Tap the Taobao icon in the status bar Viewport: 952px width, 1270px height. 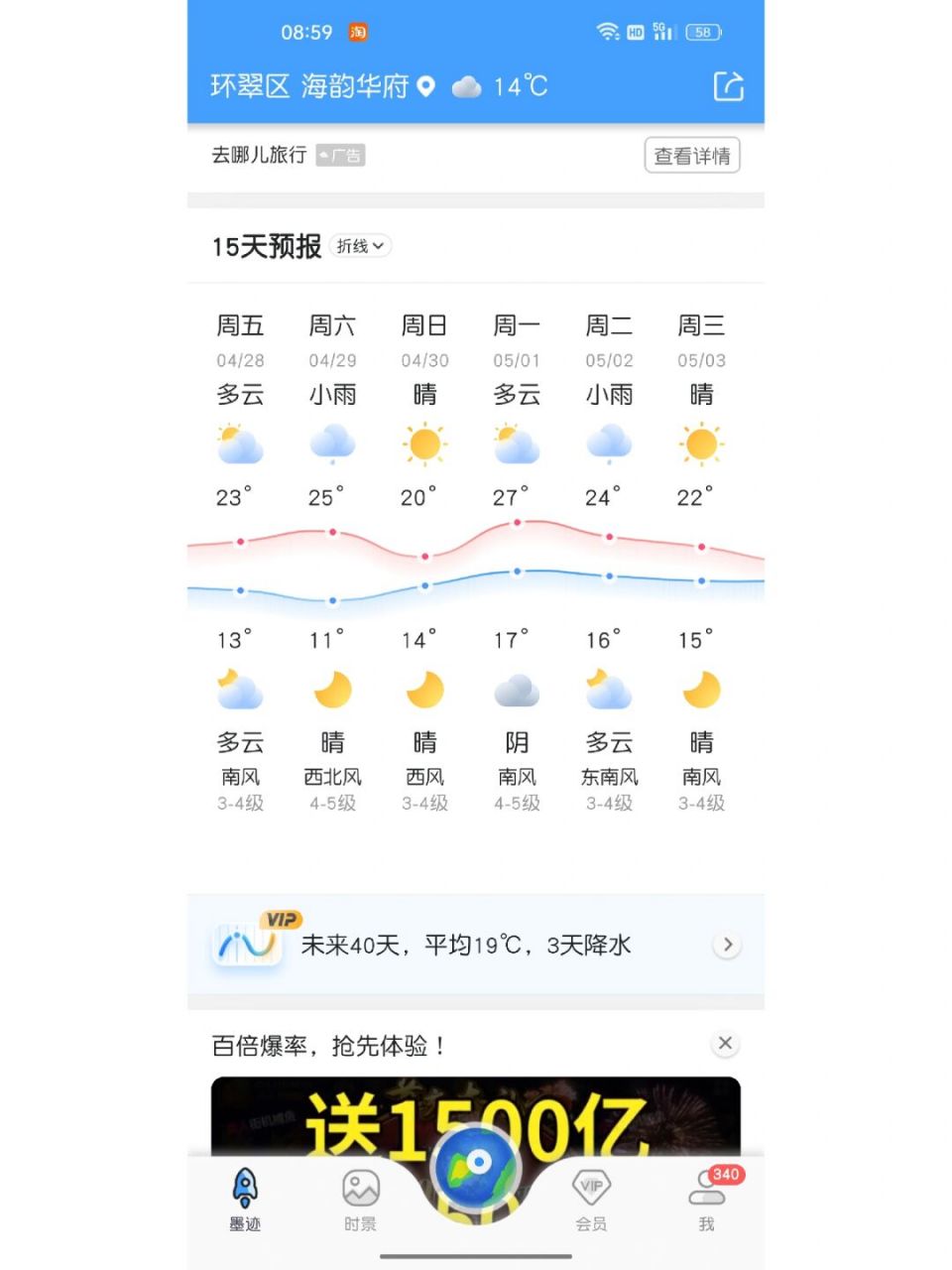[359, 33]
